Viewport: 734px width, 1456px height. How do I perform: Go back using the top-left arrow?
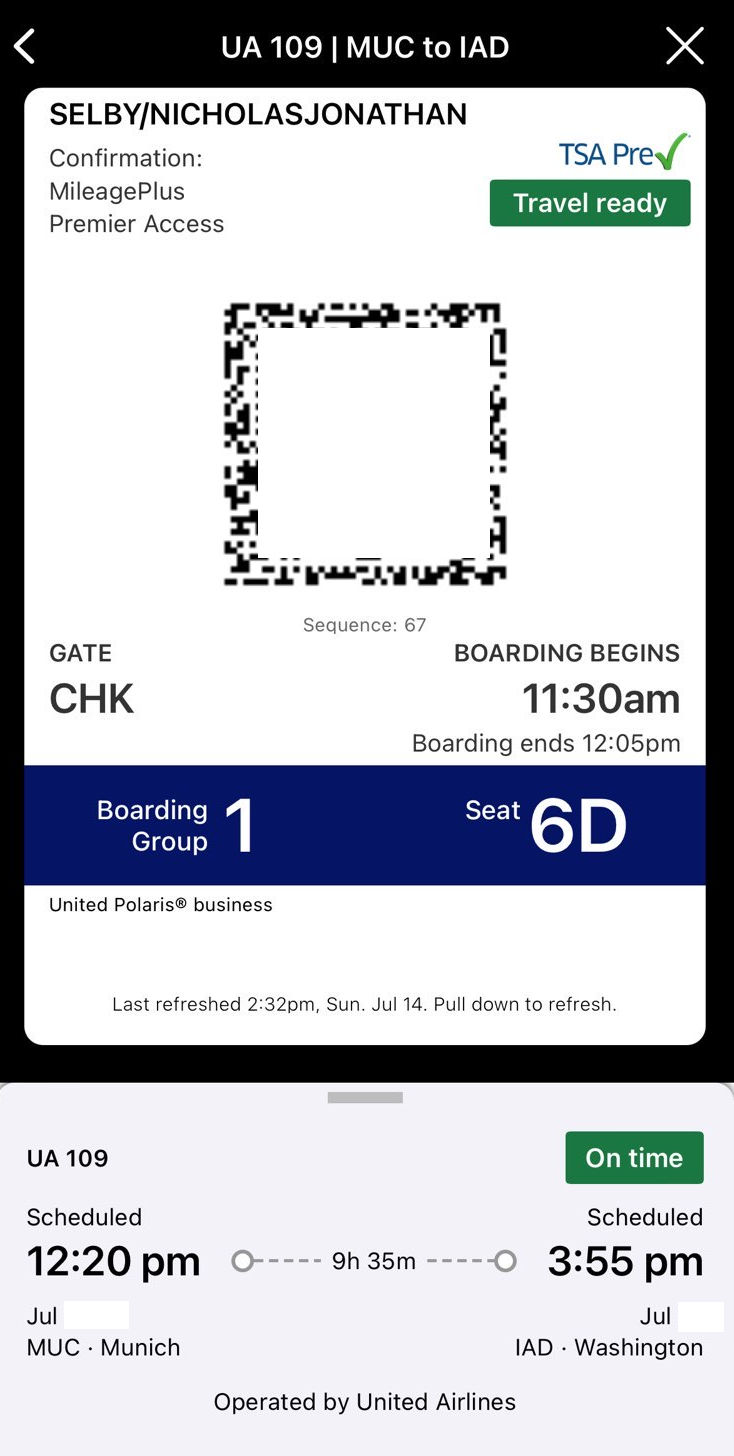click(25, 47)
